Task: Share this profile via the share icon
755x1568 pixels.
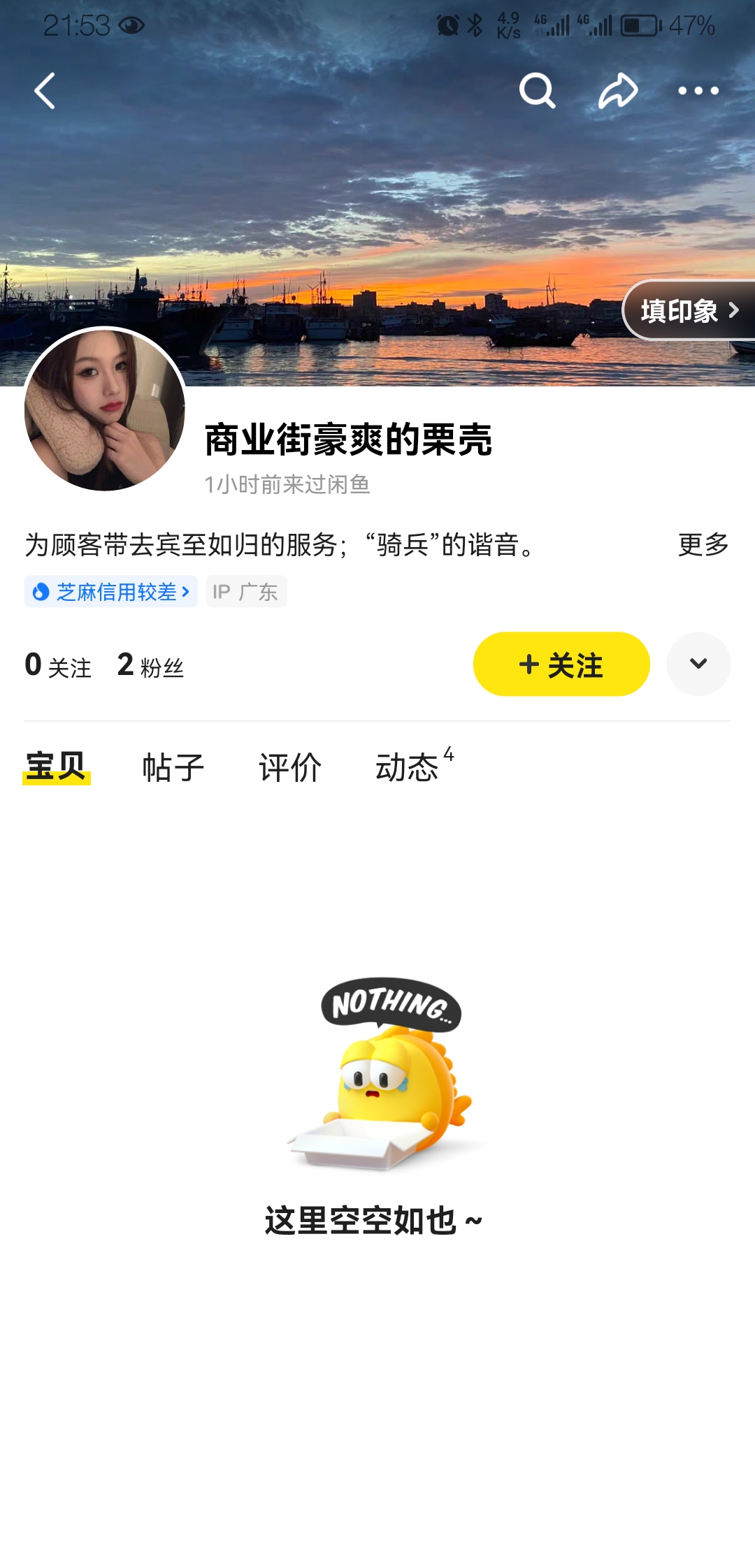Action: coord(618,91)
